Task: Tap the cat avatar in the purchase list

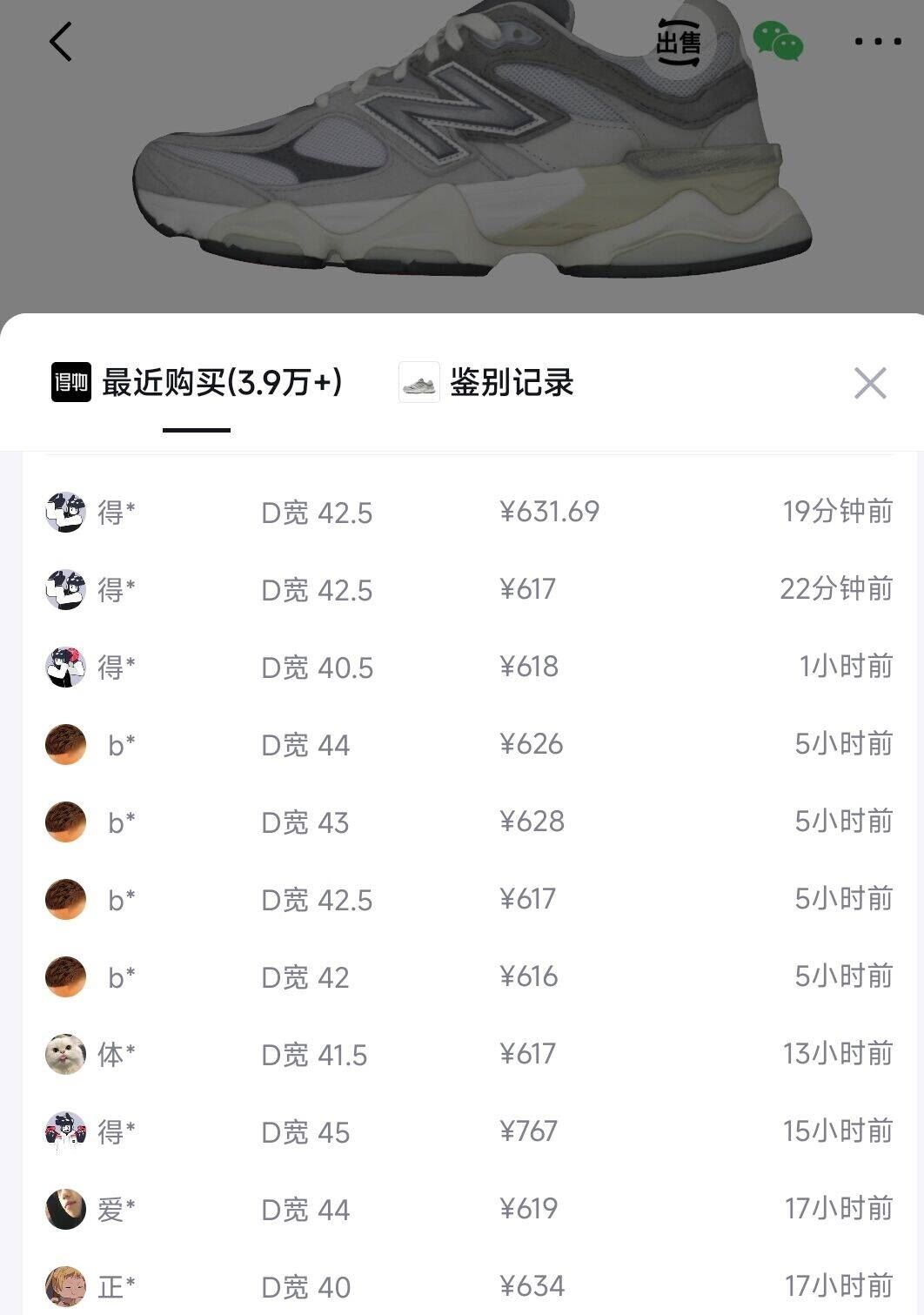Action: click(x=65, y=1053)
